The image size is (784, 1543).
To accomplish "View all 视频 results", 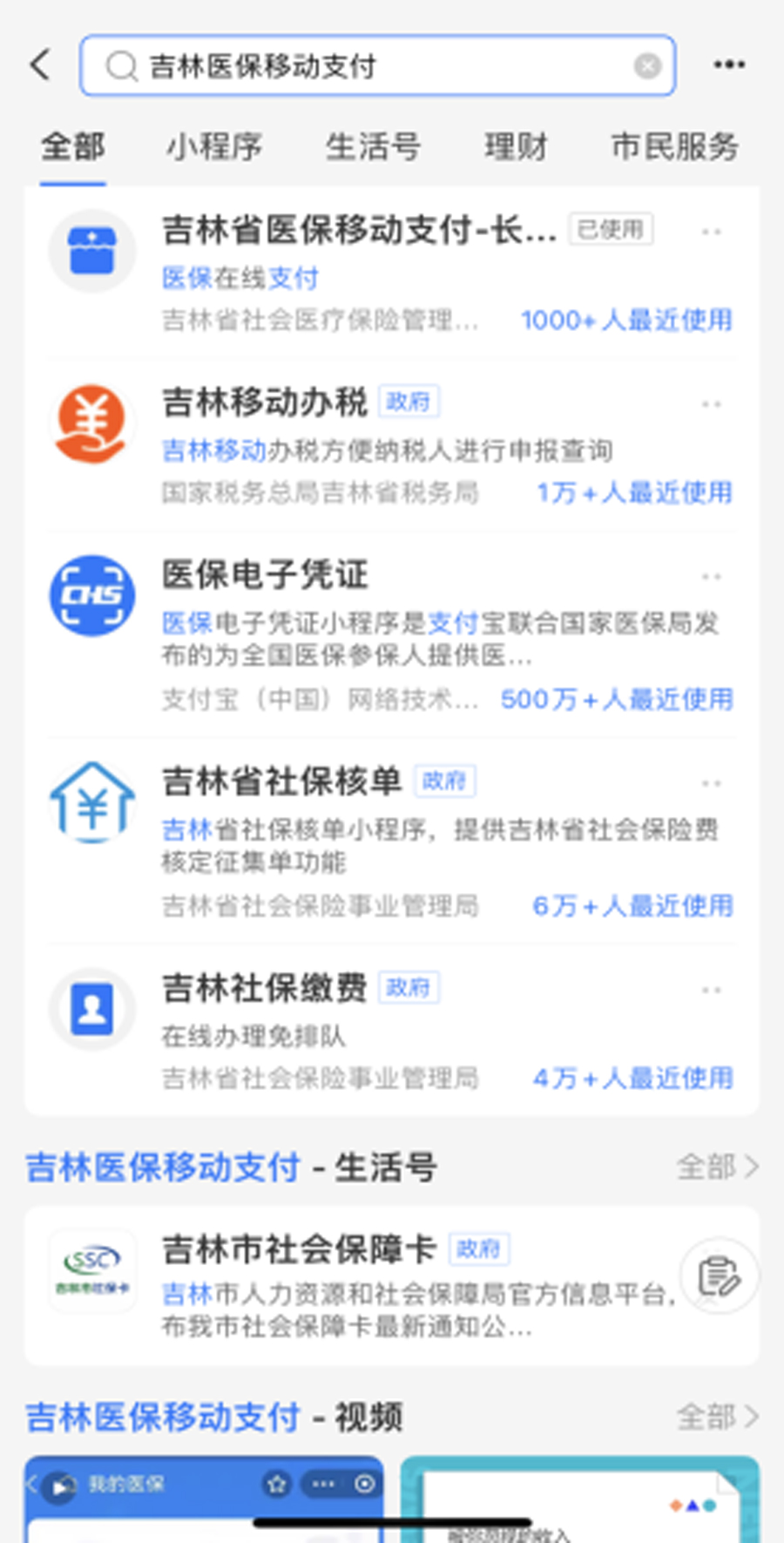I will (x=718, y=1418).
